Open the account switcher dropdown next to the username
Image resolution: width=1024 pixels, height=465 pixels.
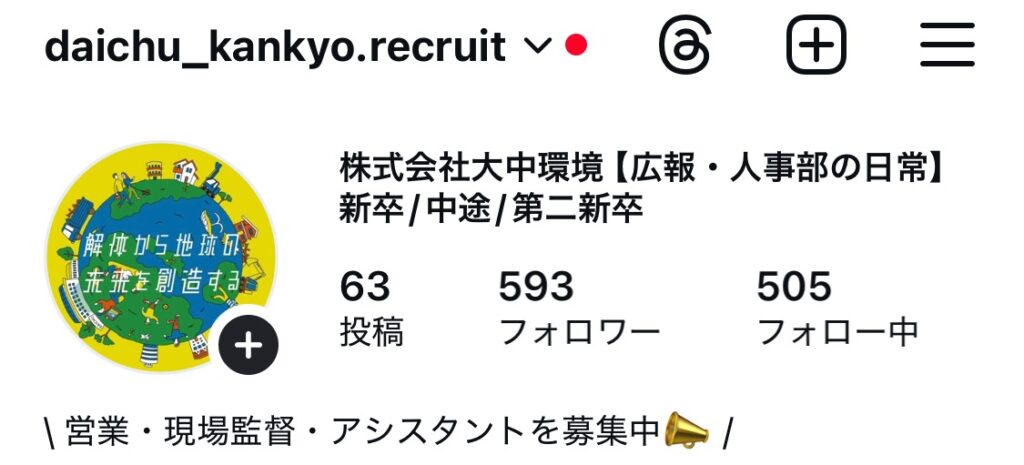click(x=538, y=46)
